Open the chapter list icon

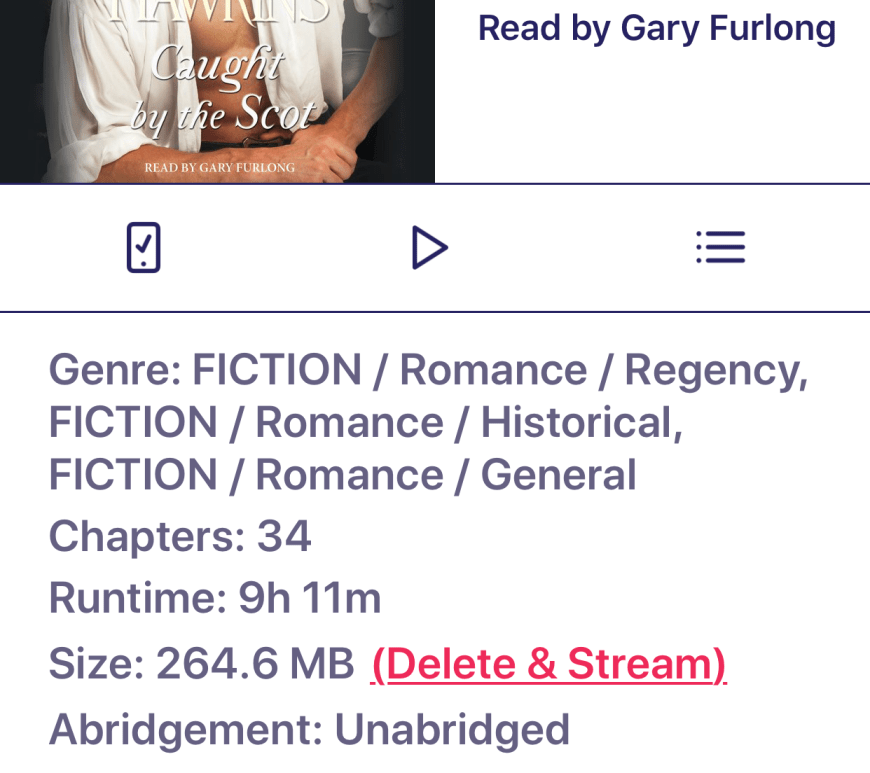[720, 247]
